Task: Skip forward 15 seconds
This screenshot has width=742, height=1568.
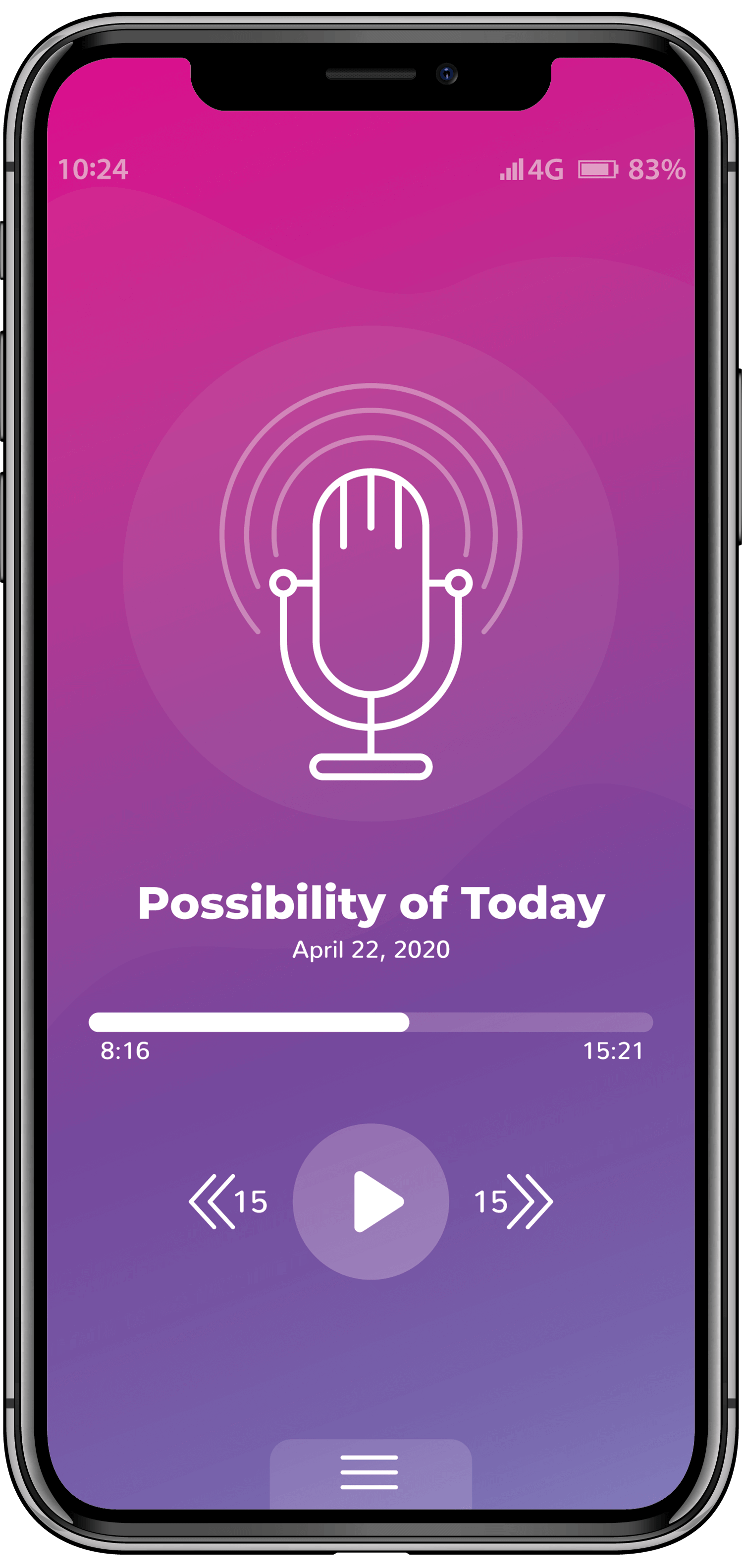Action: 514,1202
